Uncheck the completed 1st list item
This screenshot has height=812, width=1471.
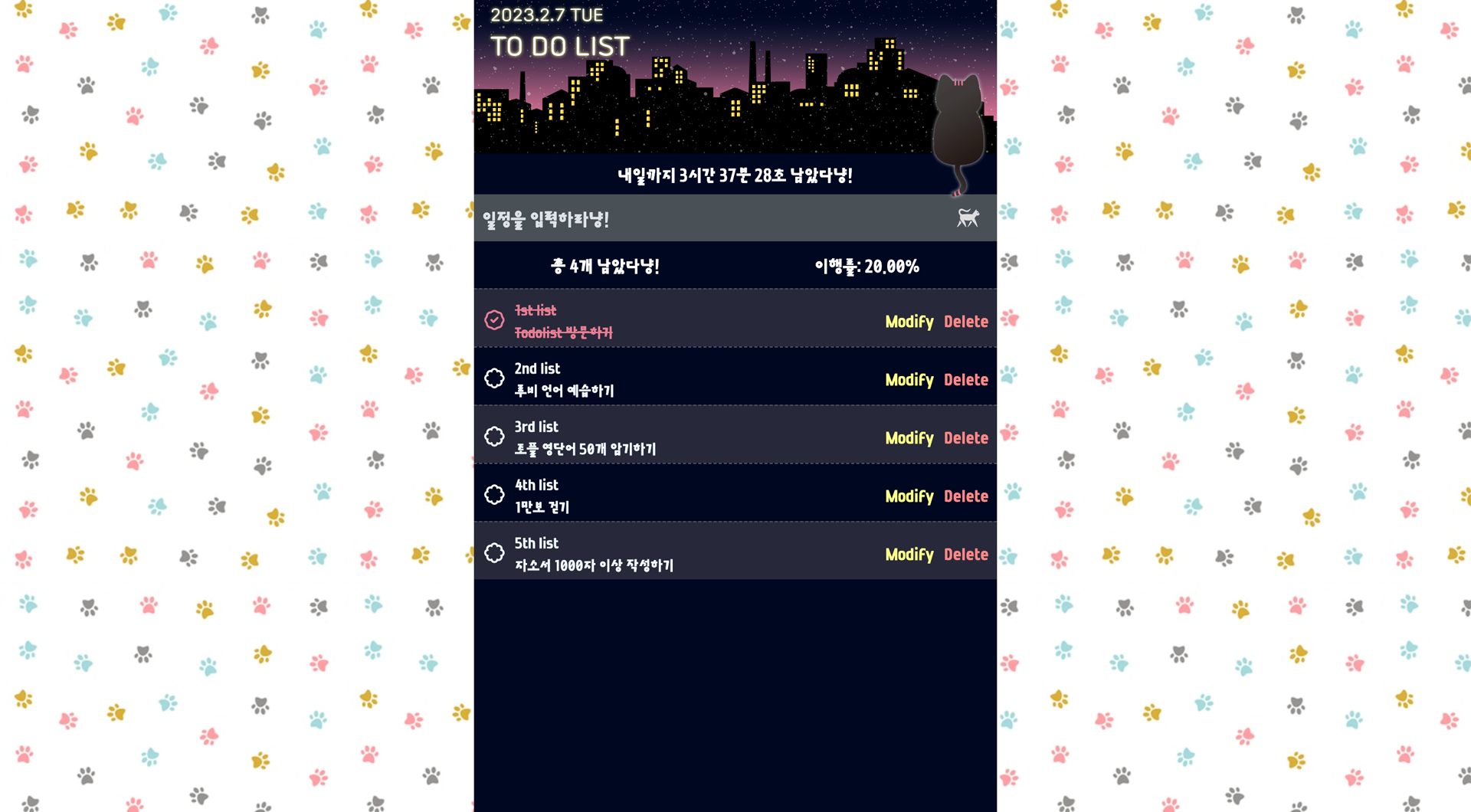[x=494, y=319]
